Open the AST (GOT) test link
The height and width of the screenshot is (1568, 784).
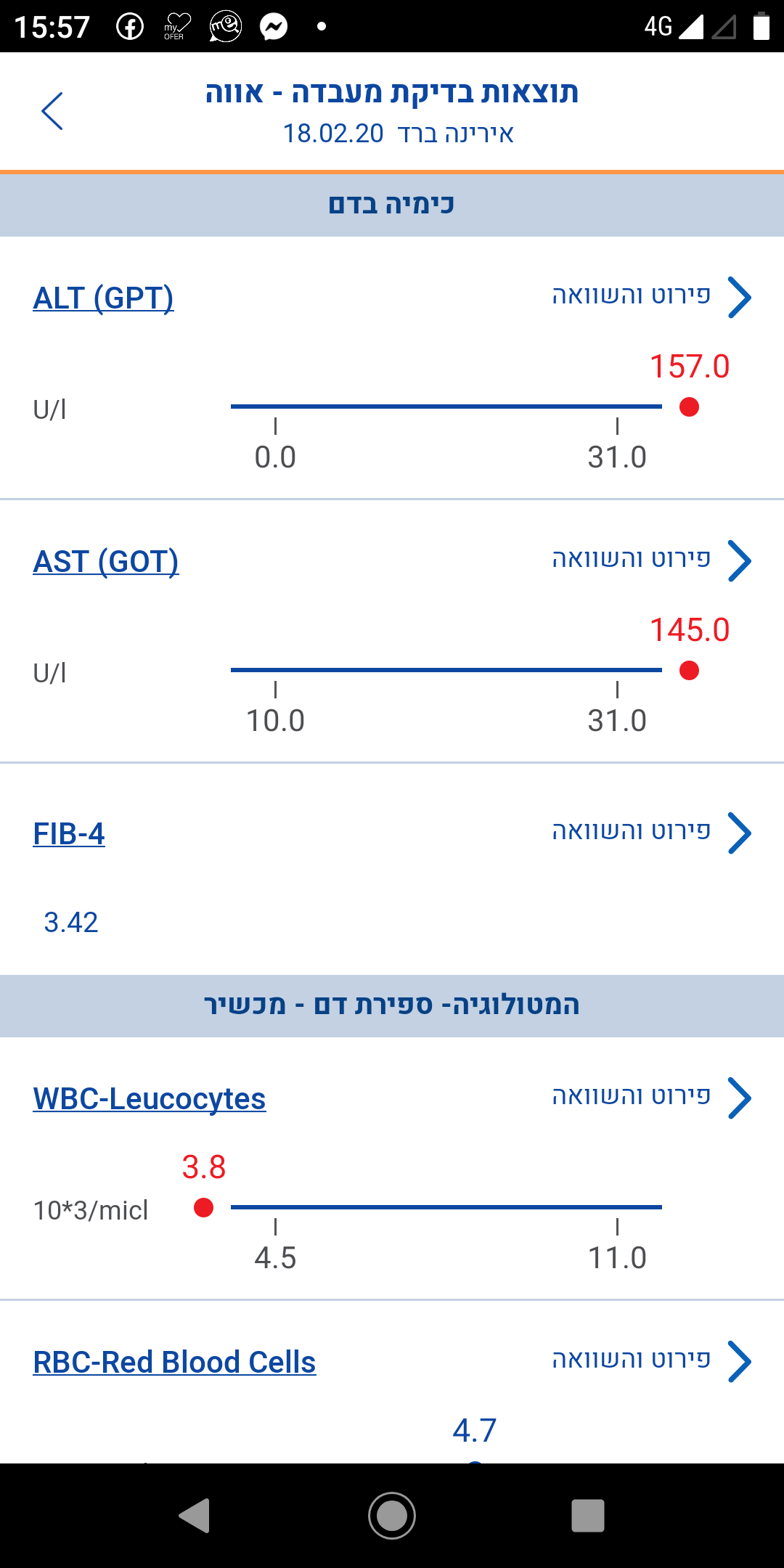pos(106,562)
